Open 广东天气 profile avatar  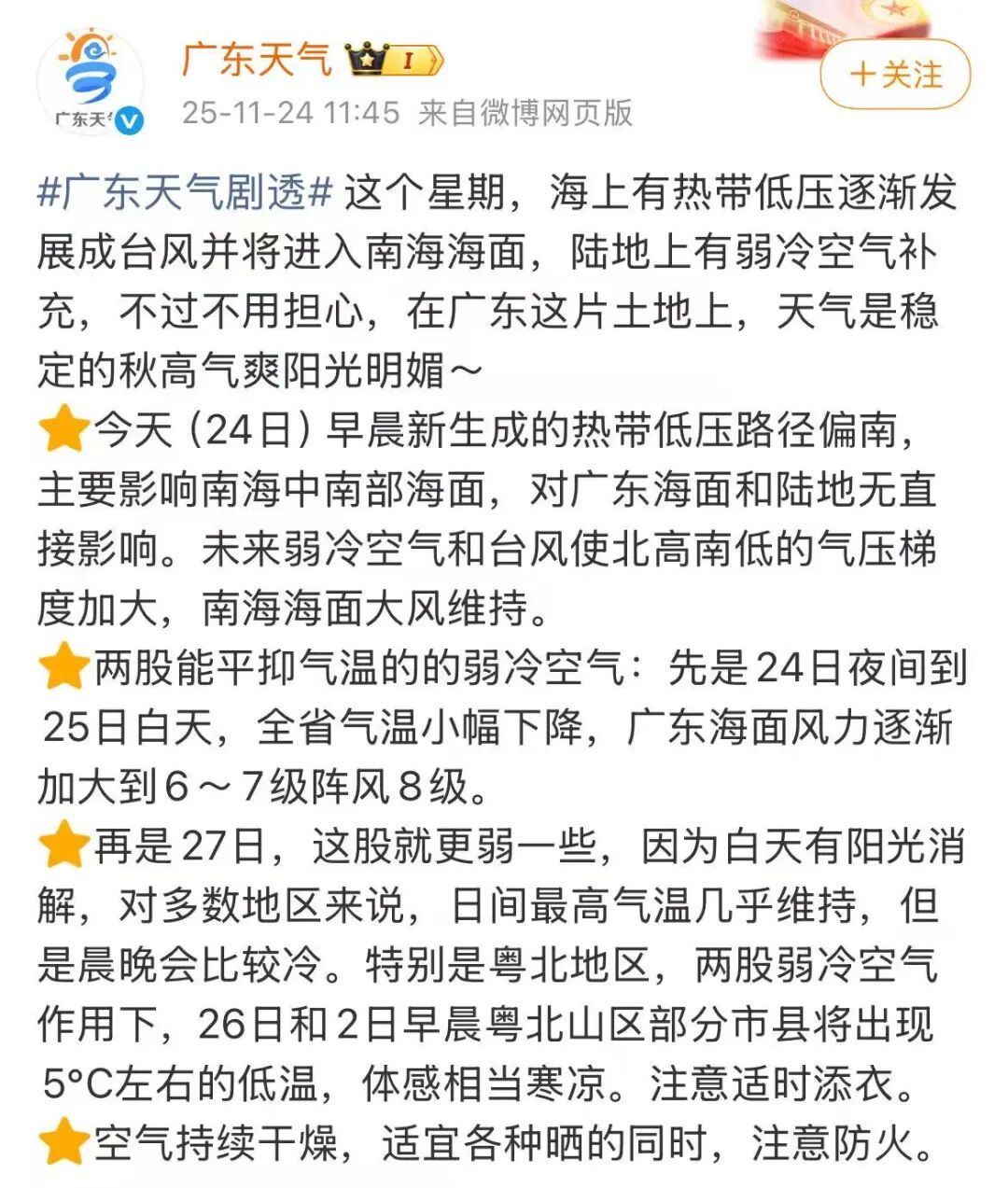pos(89,75)
